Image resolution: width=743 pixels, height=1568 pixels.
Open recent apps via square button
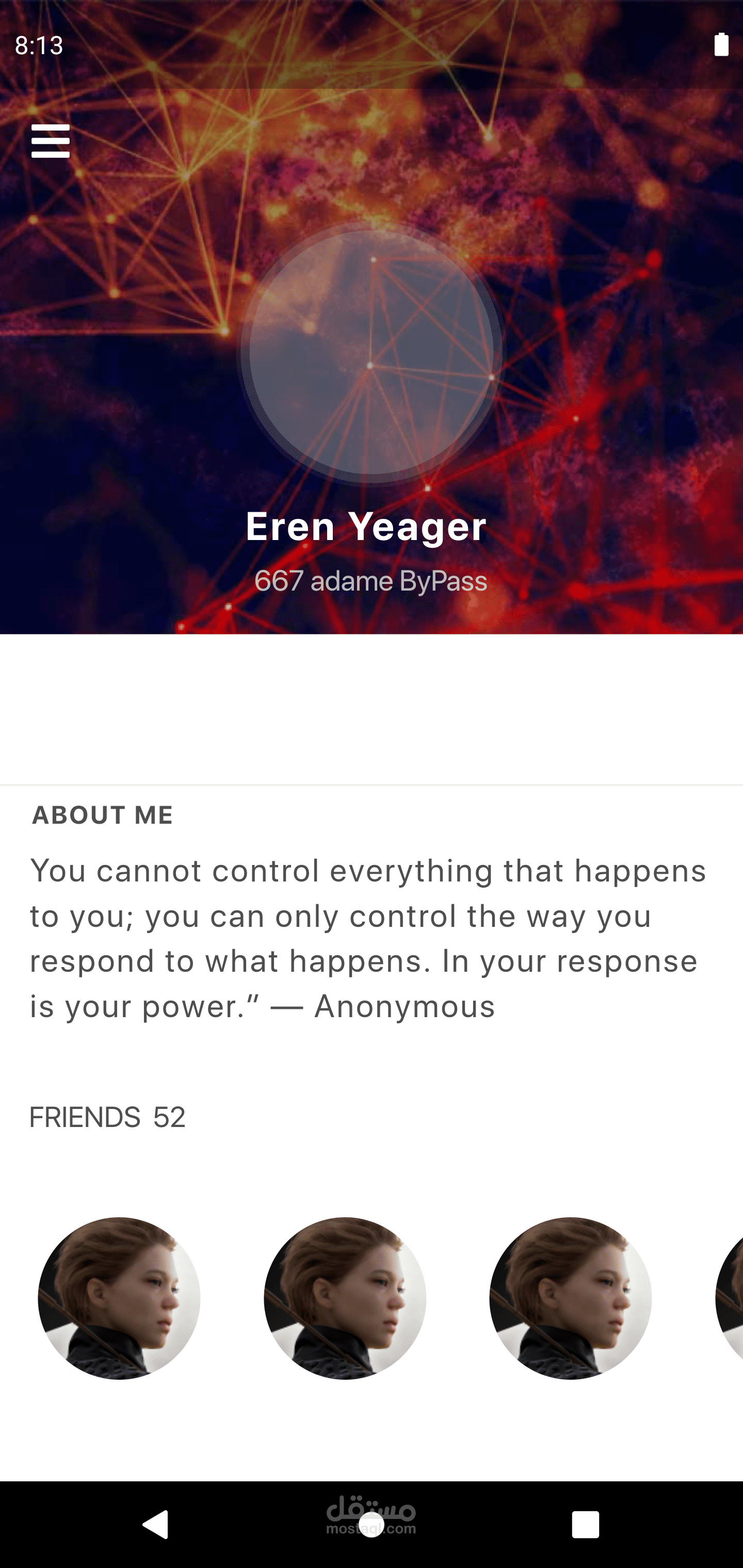[585, 1525]
